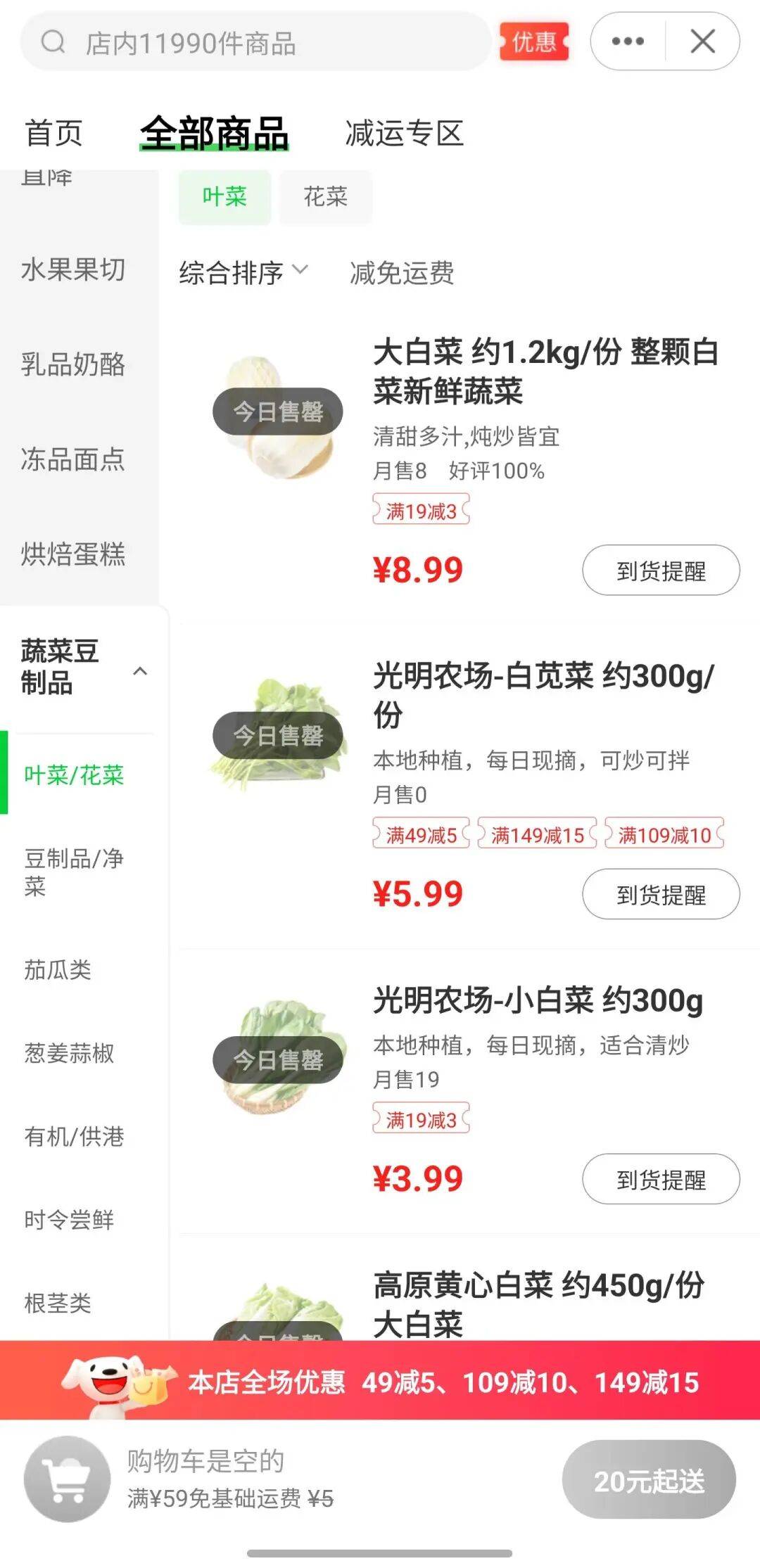Close the store mini program

[703, 42]
